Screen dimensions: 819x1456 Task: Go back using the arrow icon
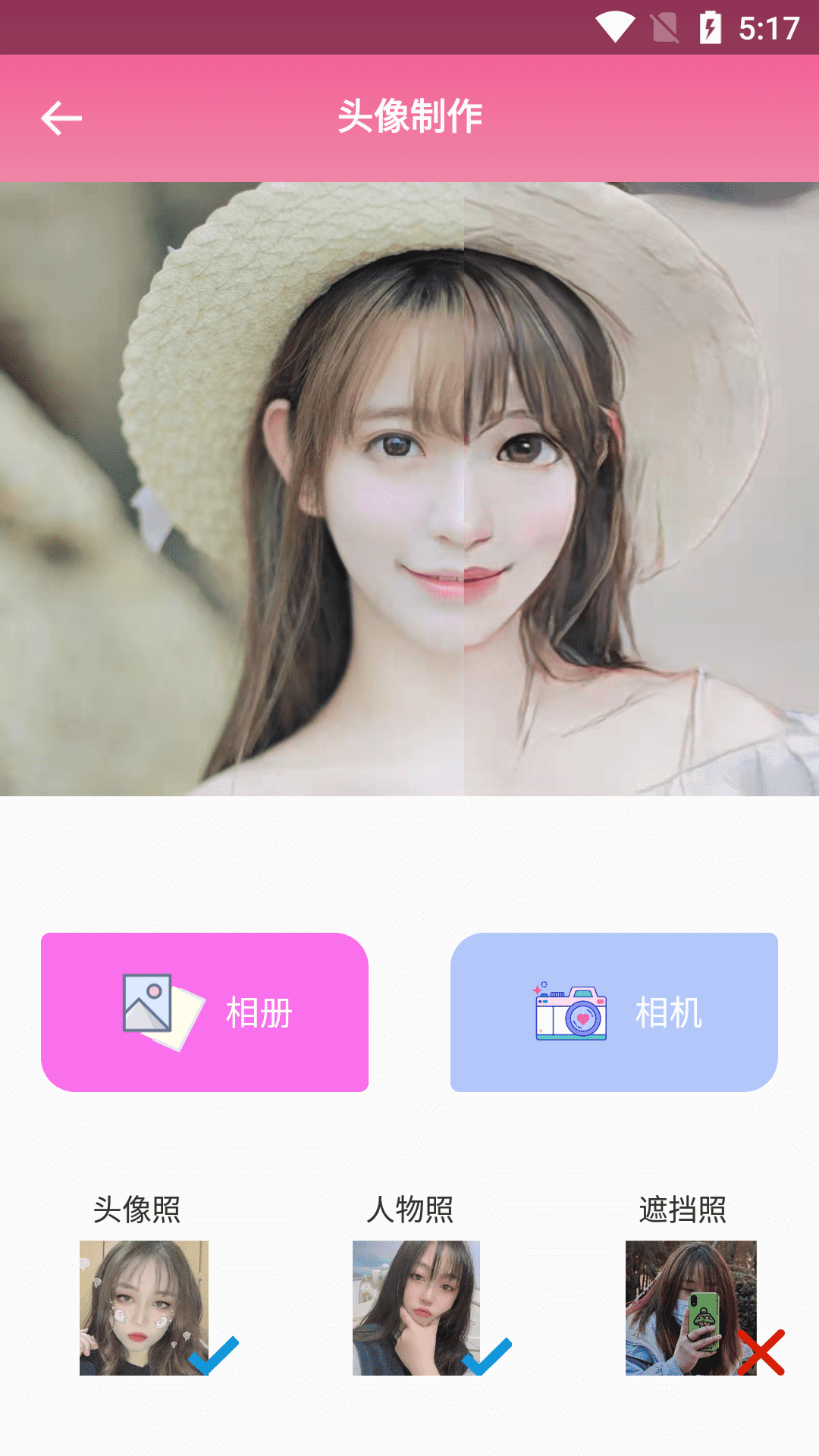coord(61,118)
